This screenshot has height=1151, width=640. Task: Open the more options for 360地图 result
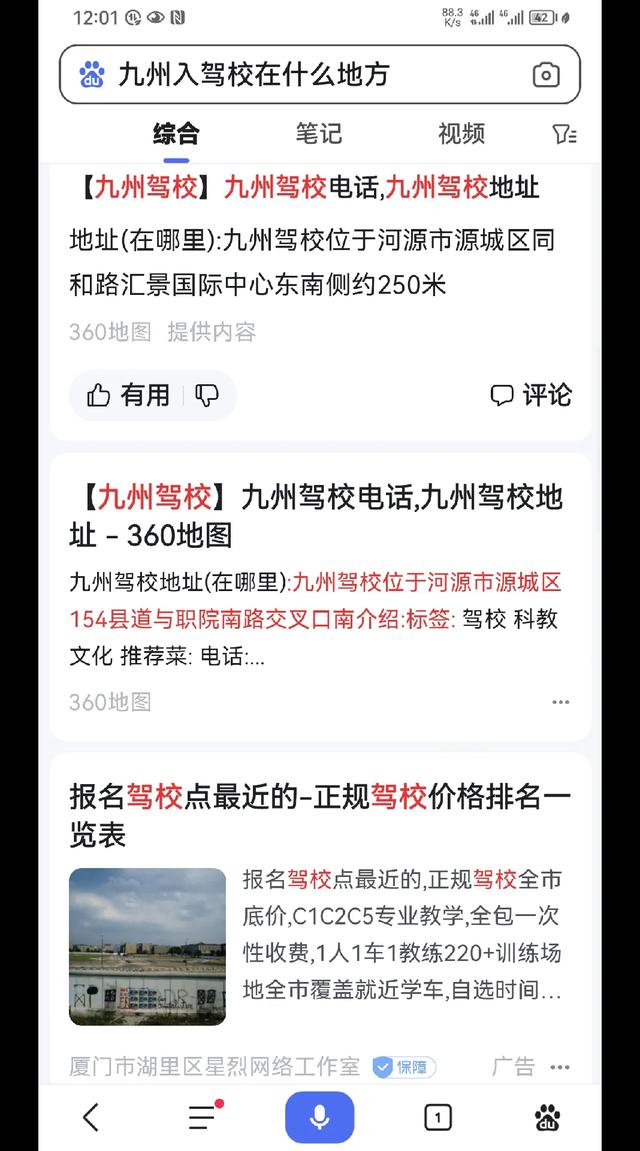tap(561, 702)
